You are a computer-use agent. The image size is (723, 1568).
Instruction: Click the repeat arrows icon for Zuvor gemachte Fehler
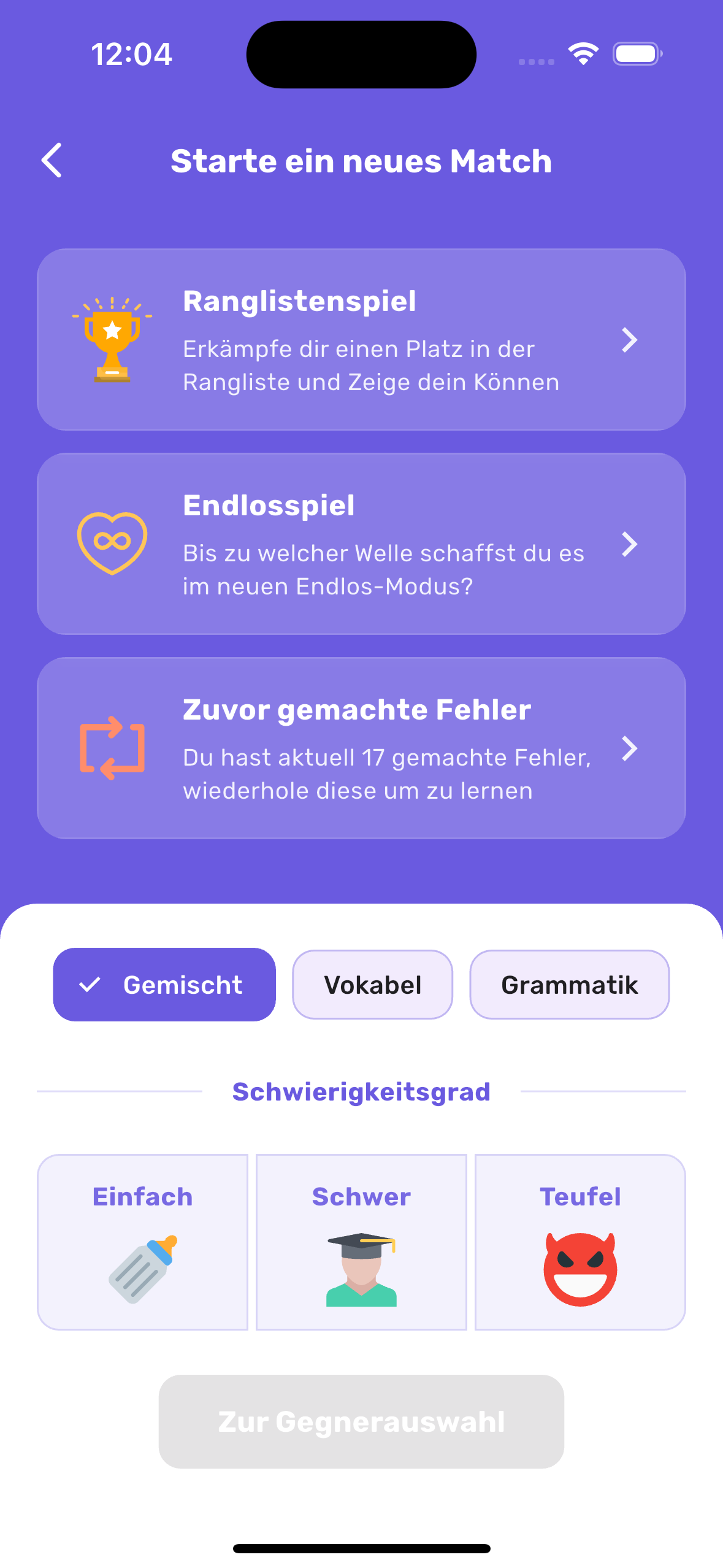[x=112, y=748]
